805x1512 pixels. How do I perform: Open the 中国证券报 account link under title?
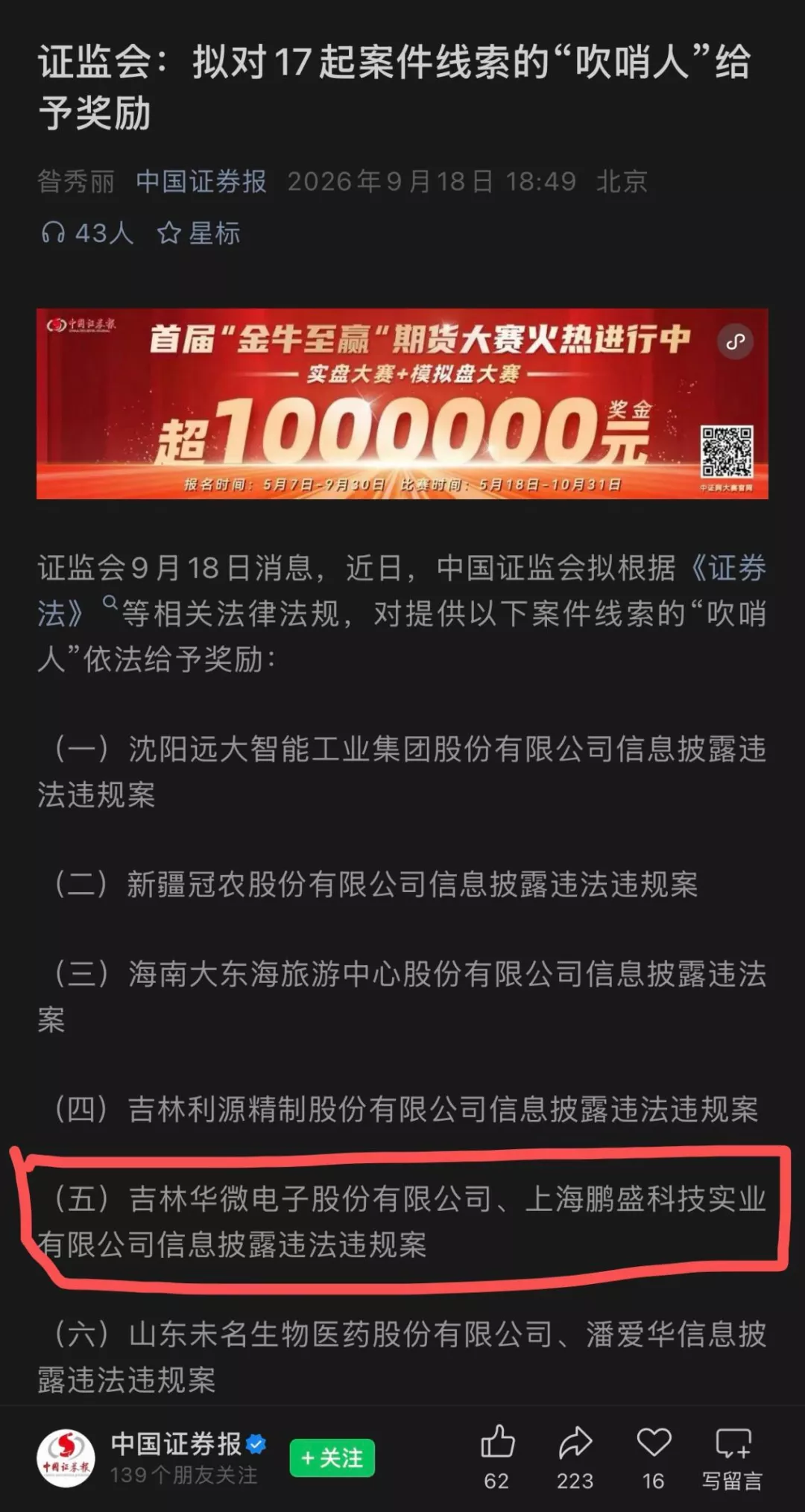pyautogui.click(x=201, y=181)
